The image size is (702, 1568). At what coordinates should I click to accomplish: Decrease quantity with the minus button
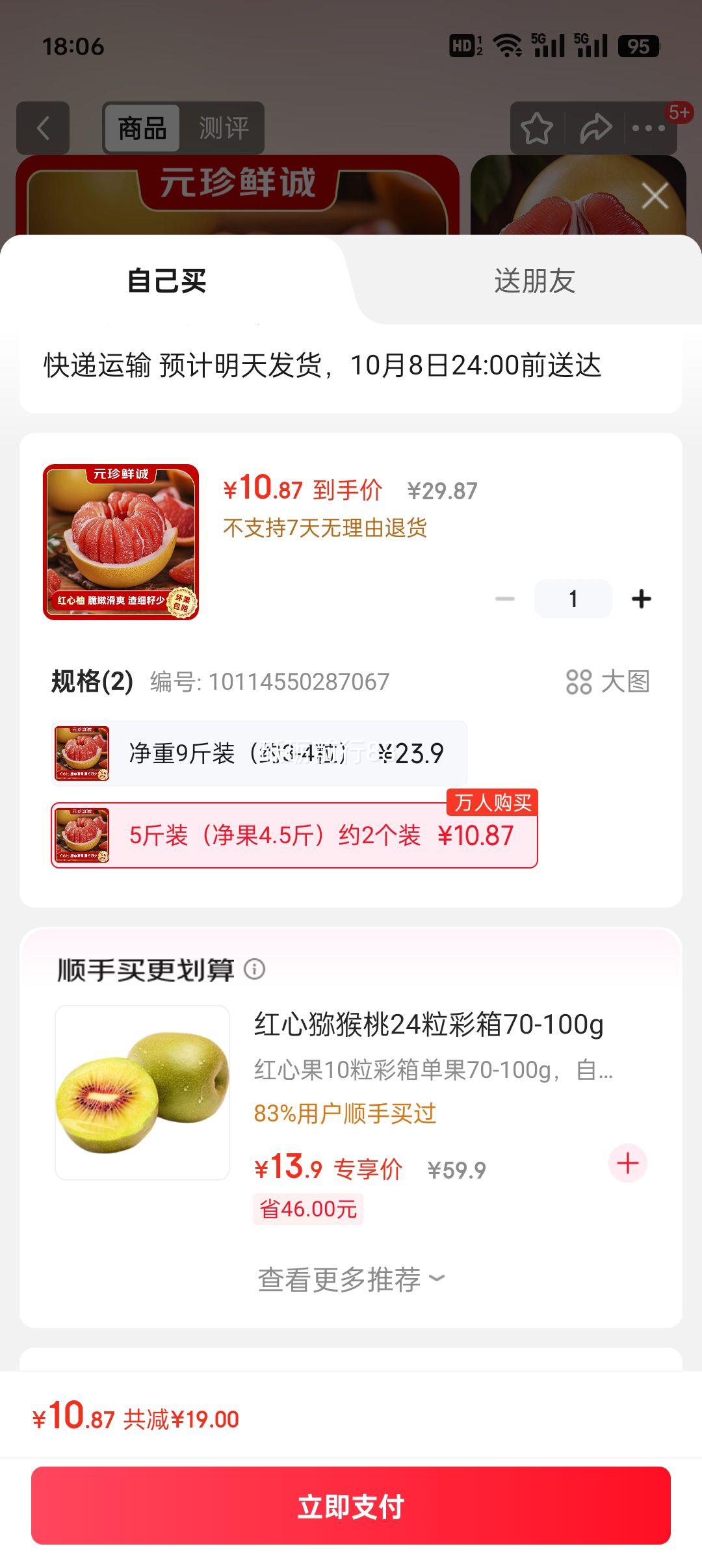tap(504, 599)
